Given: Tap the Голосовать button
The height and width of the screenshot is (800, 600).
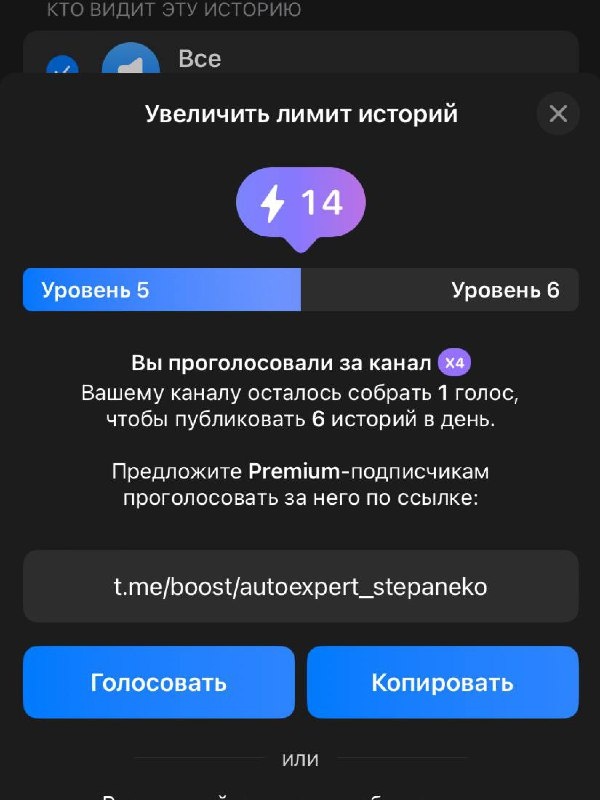Looking at the screenshot, I should (159, 682).
